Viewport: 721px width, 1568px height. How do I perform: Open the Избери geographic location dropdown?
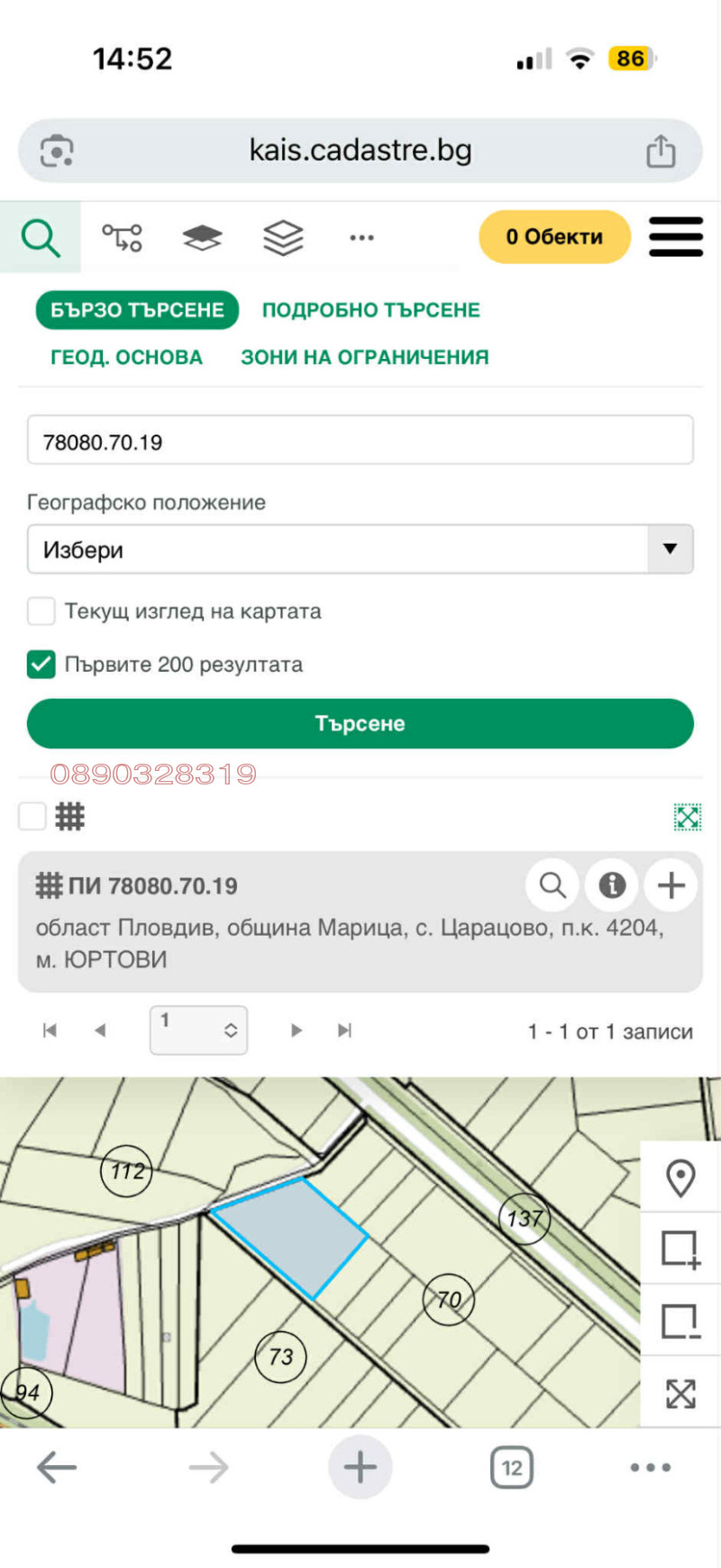point(360,549)
